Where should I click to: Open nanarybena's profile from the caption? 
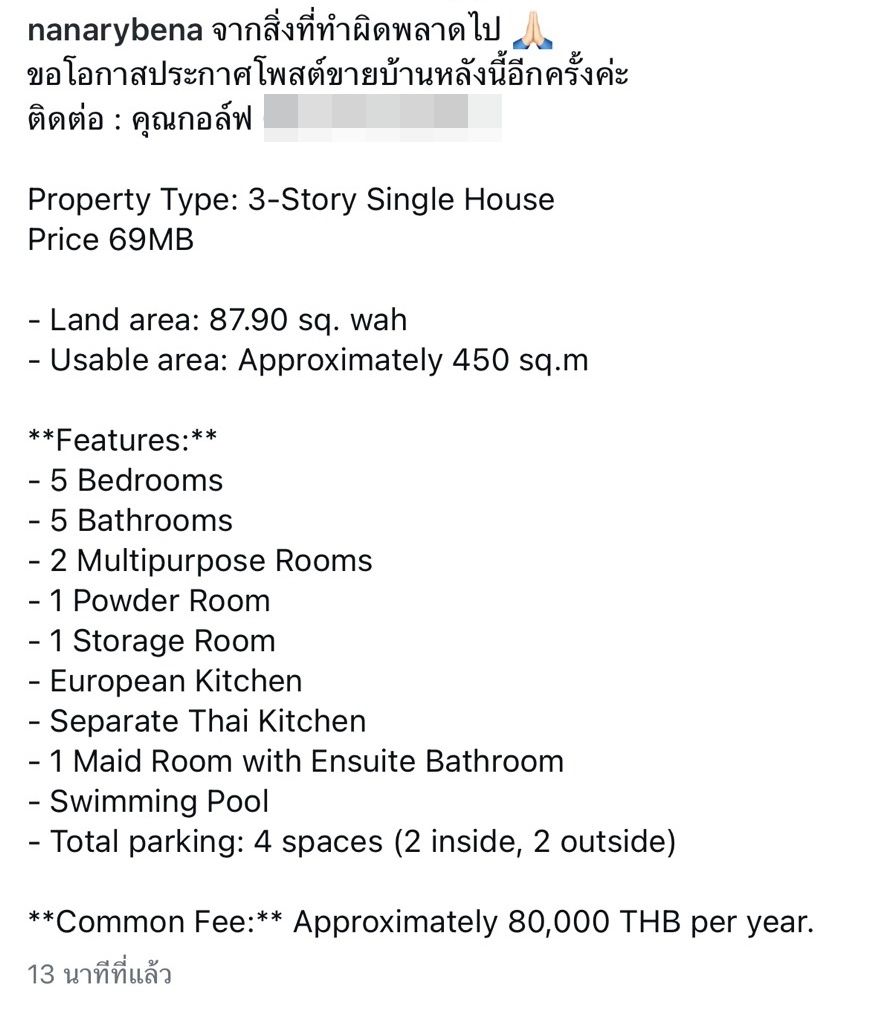click(114, 32)
